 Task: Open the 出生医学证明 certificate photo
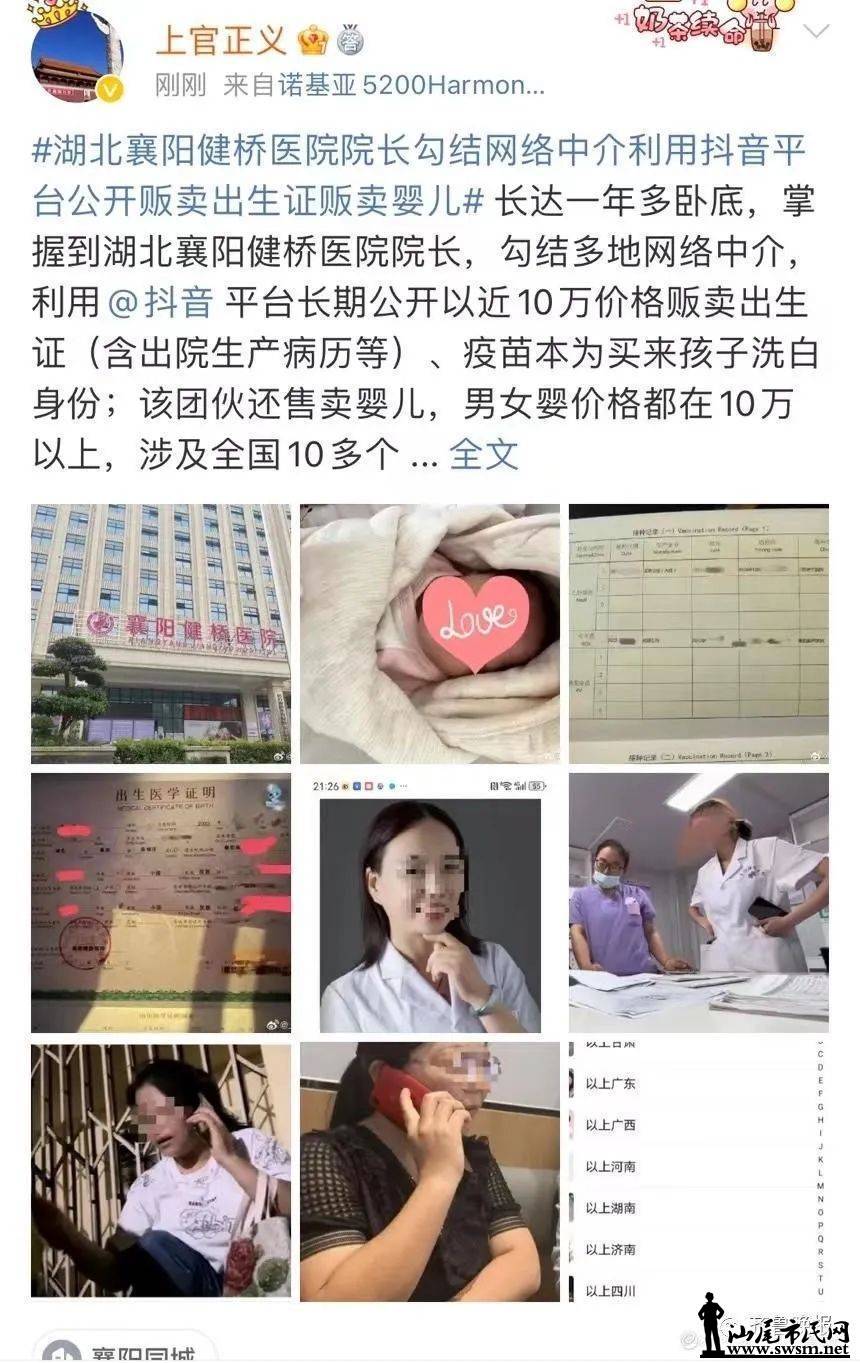(161, 902)
